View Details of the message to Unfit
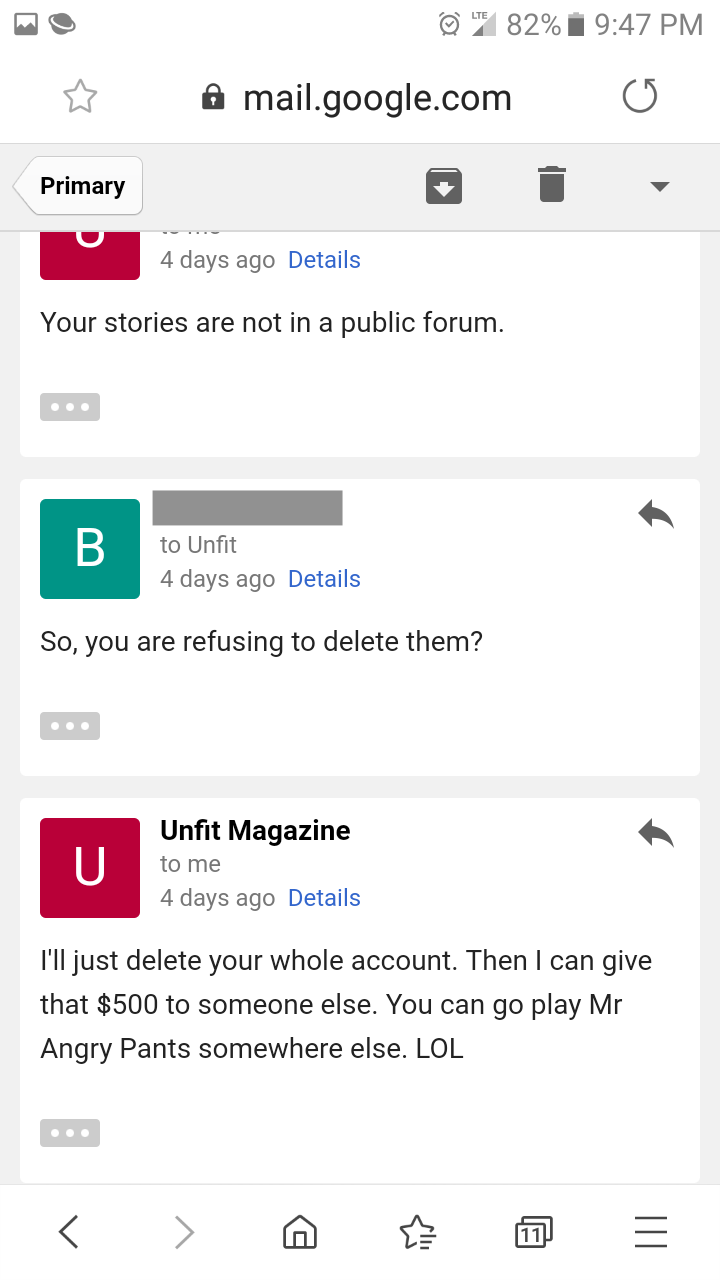The image size is (720, 1280). point(324,579)
